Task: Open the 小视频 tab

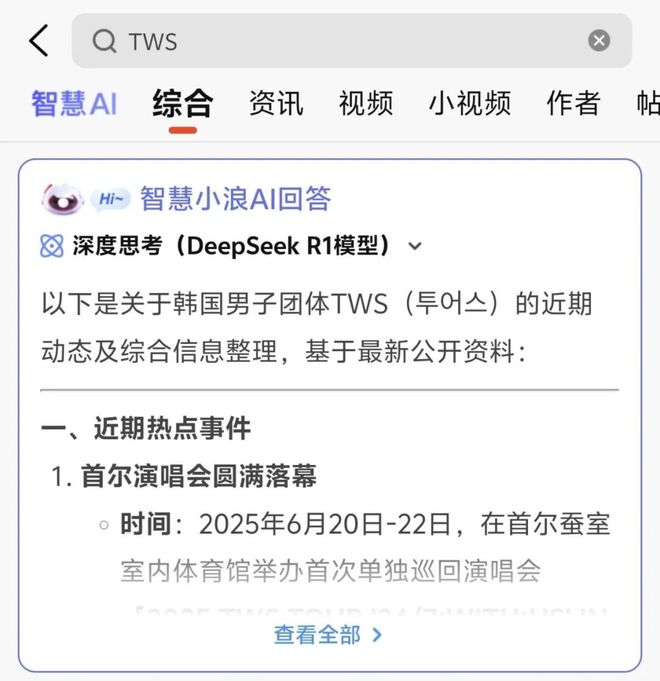Action: [470, 103]
